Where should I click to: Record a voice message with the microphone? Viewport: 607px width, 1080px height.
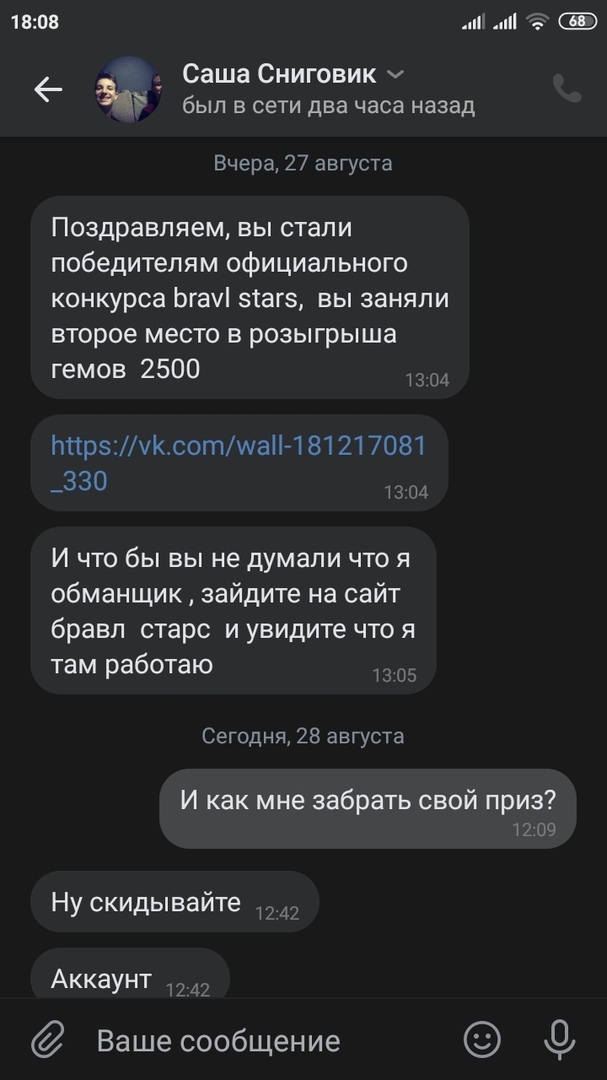click(x=559, y=1040)
